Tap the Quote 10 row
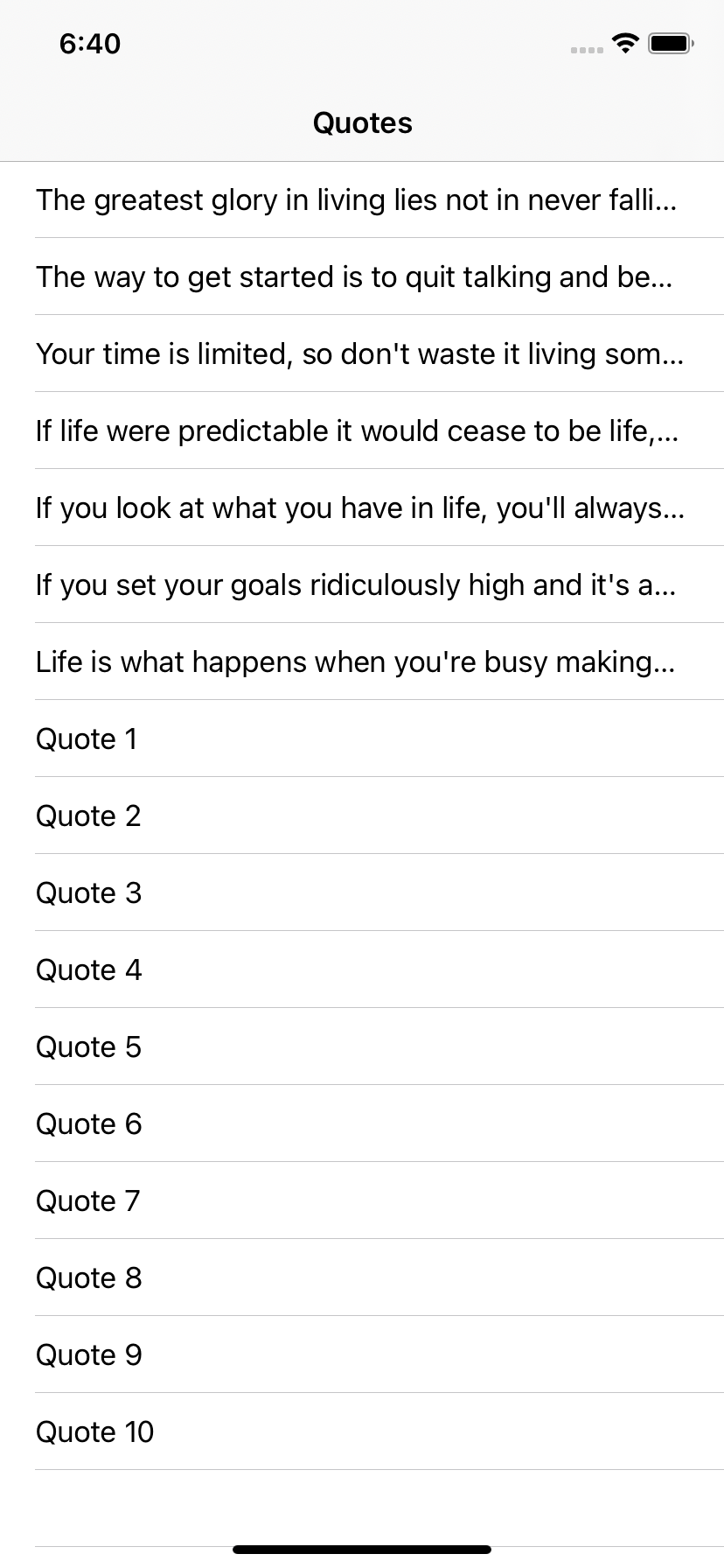The width and height of the screenshot is (724, 1568). [x=362, y=1431]
